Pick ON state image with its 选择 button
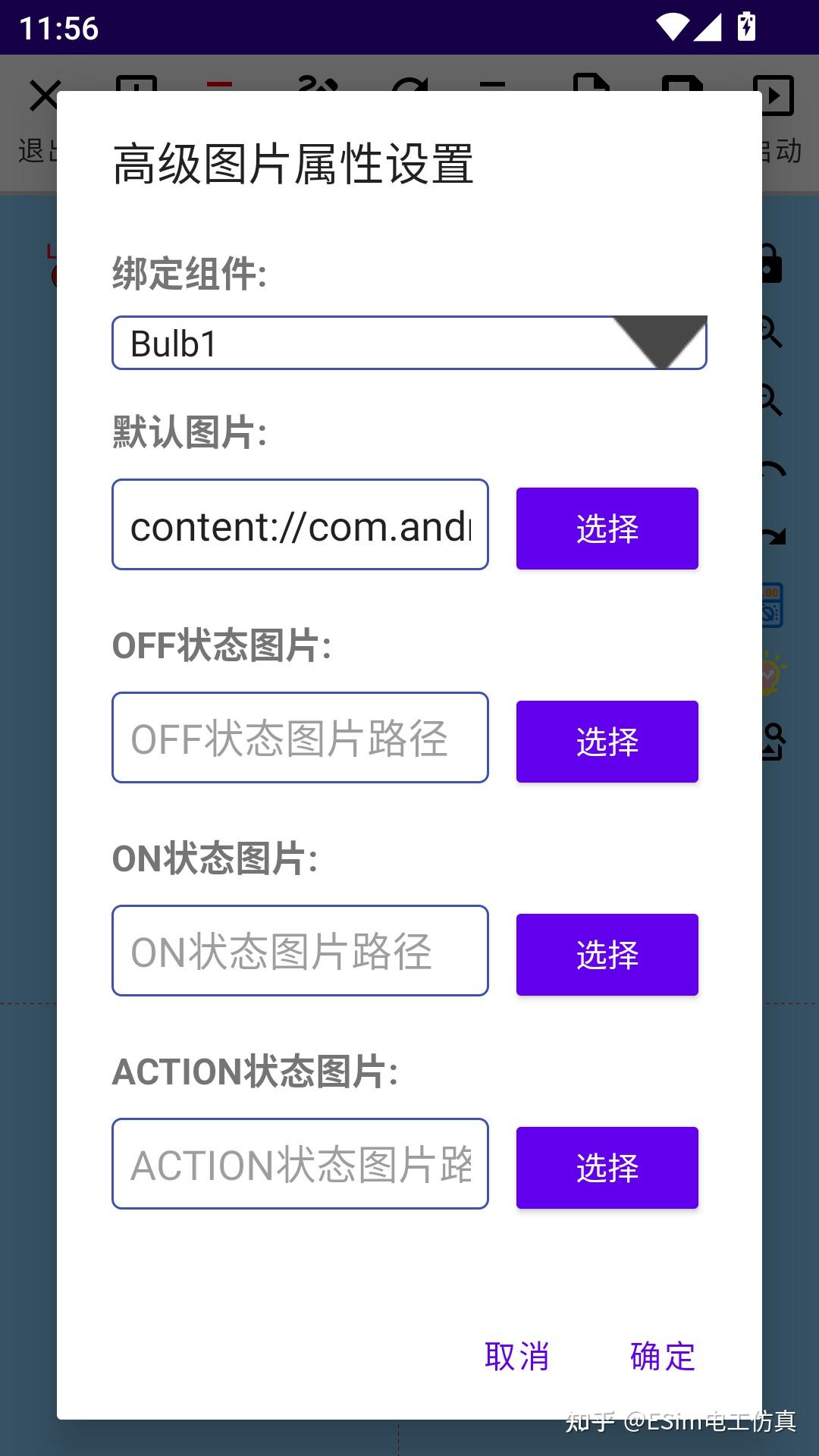The height and width of the screenshot is (1456, 819). click(x=607, y=955)
